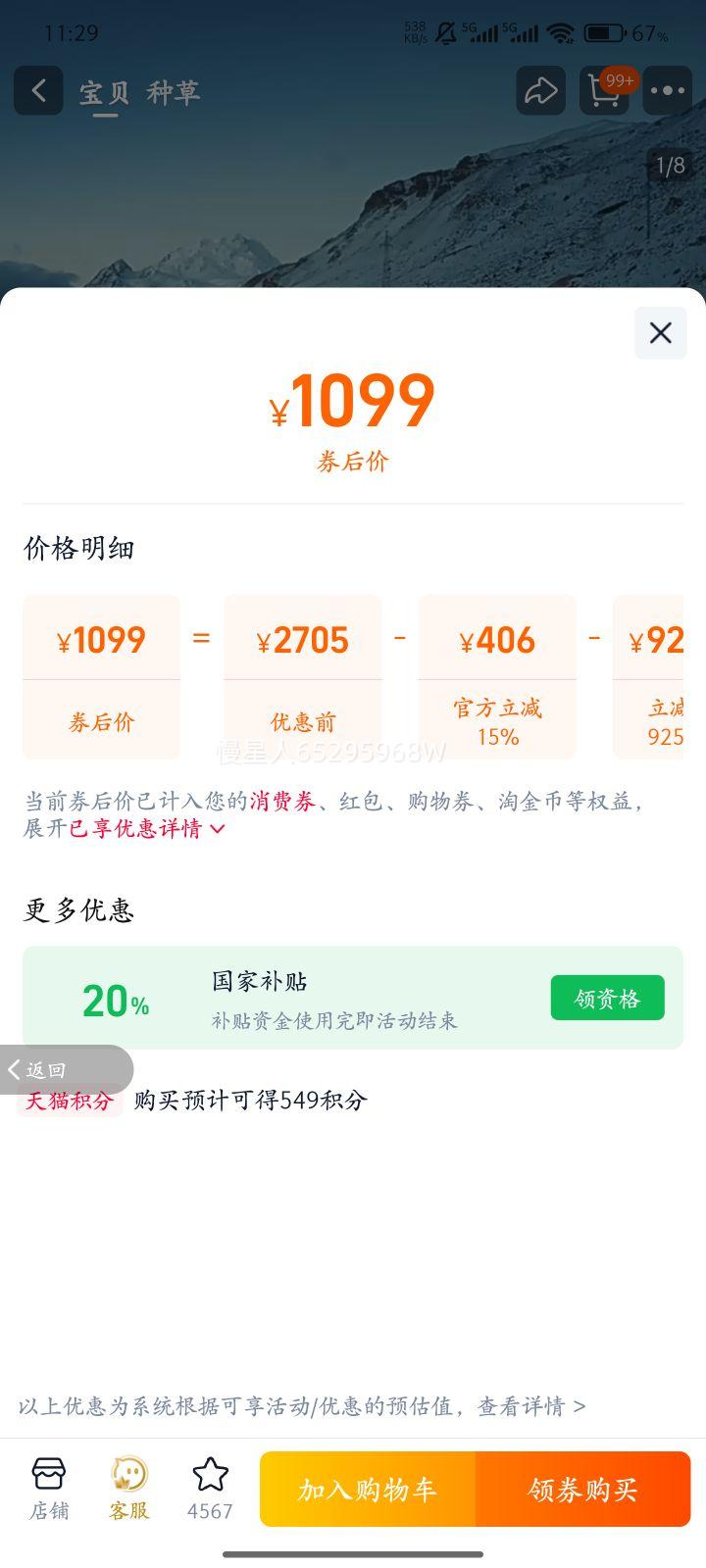Tap the 天猫积分 points label
Screen dimensions: 706x1568
coord(69,1100)
